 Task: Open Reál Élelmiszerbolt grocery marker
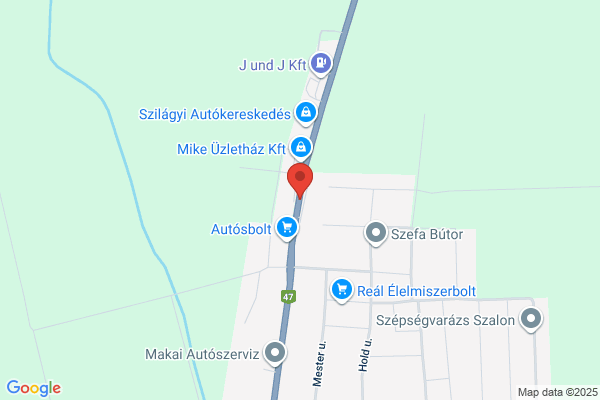342,290
